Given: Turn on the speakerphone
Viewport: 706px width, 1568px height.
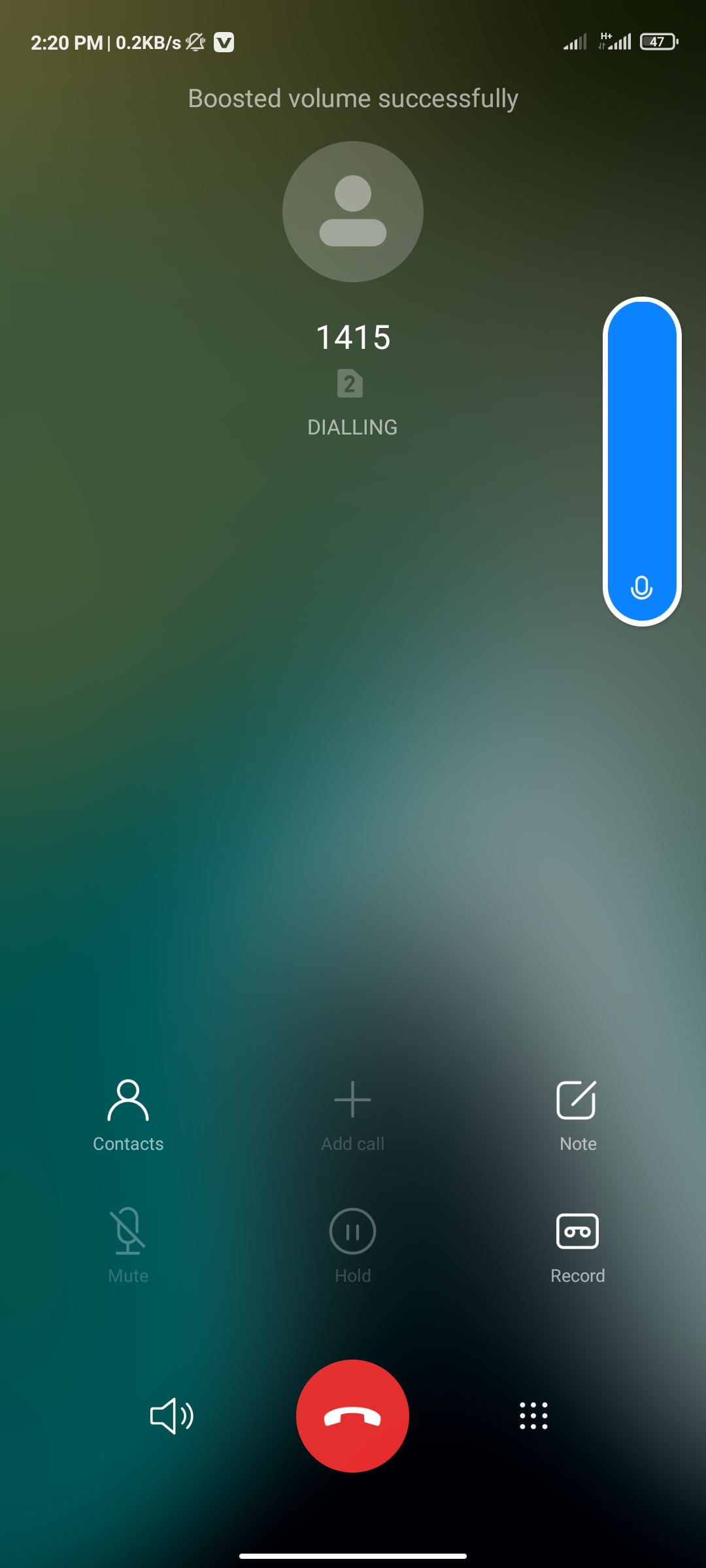Looking at the screenshot, I should pos(171,1416).
